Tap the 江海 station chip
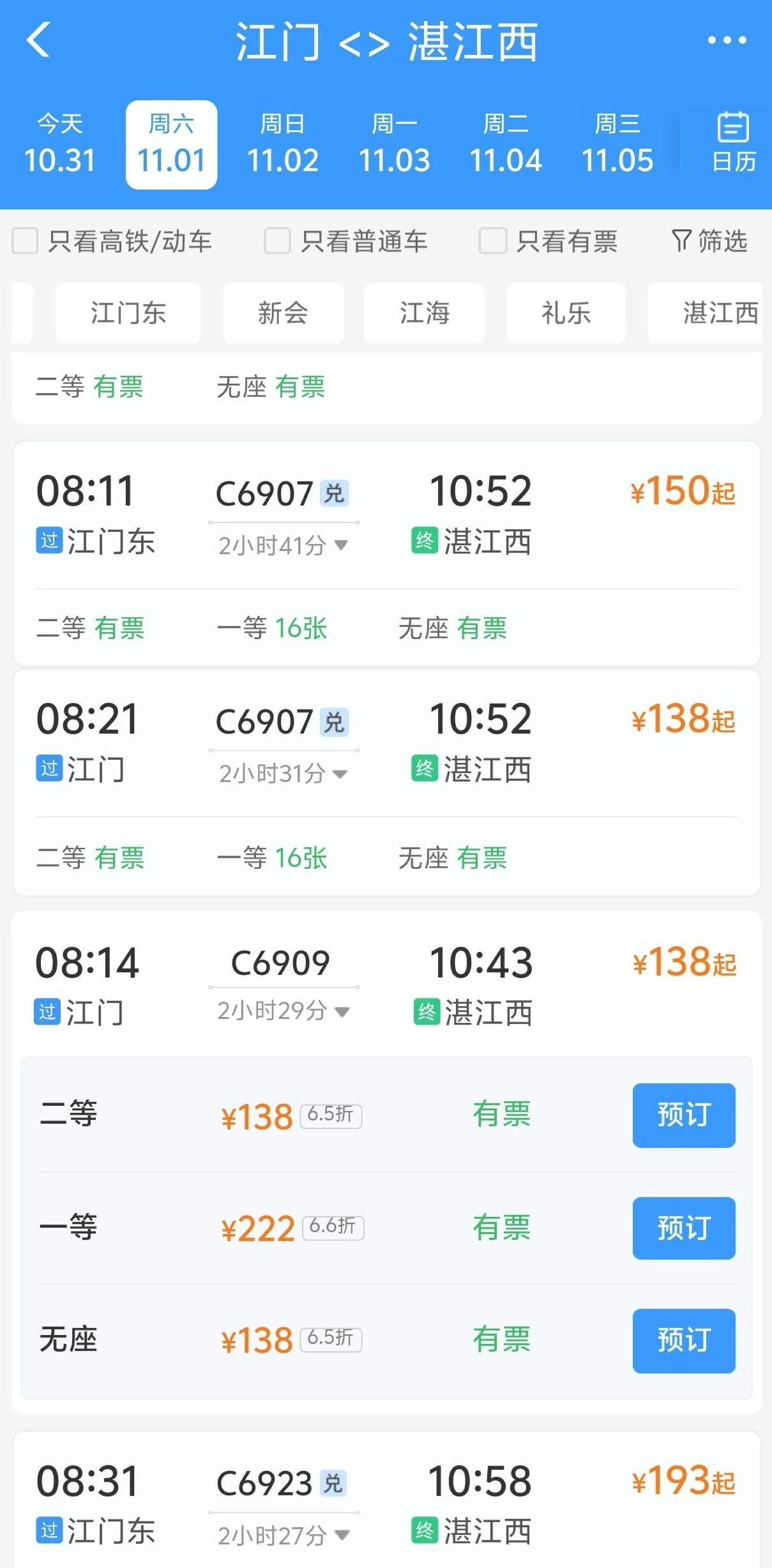The width and height of the screenshot is (772, 1568). [x=424, y=313]
